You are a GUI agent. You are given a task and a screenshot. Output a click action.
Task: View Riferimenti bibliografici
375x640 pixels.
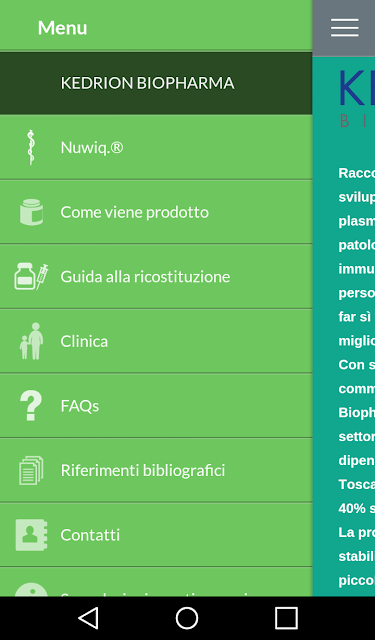click(x=156, y=470)
